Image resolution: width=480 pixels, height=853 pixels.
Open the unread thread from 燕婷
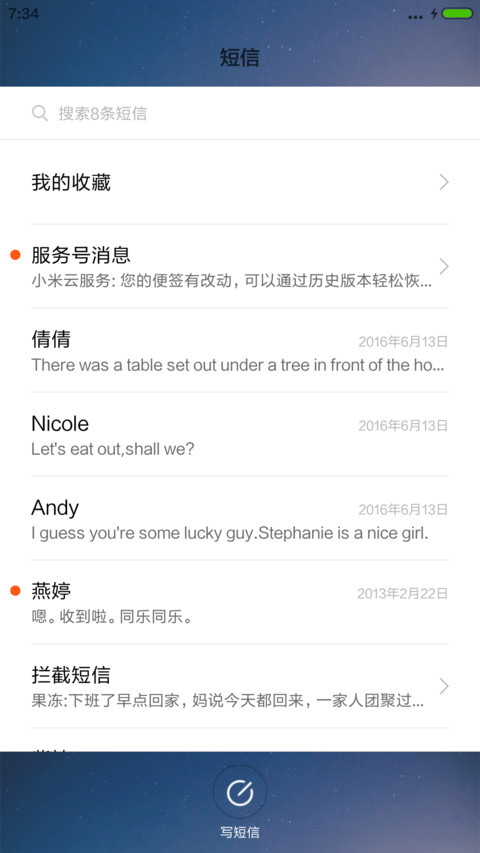point(240,602)
